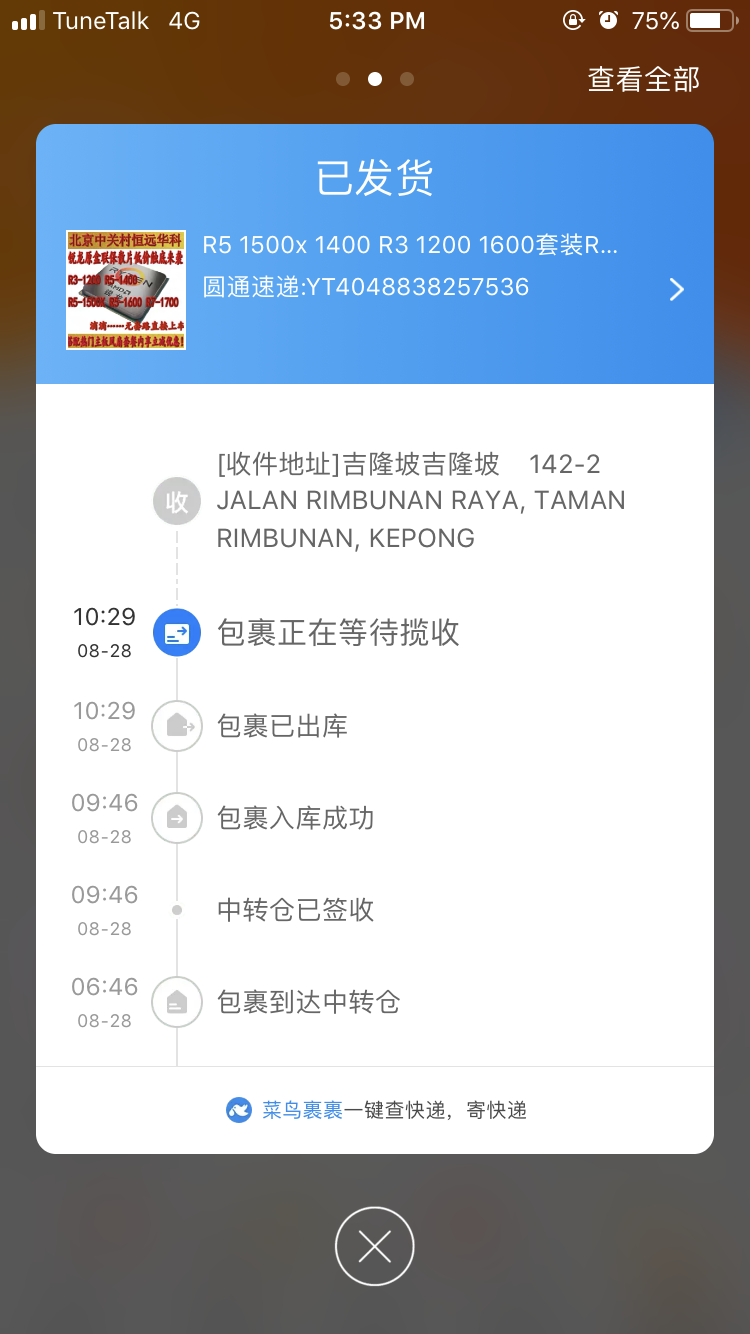Screen dimensions: 750x1334
Task: Open the shipped order details chevron
Action: point(677,290)
